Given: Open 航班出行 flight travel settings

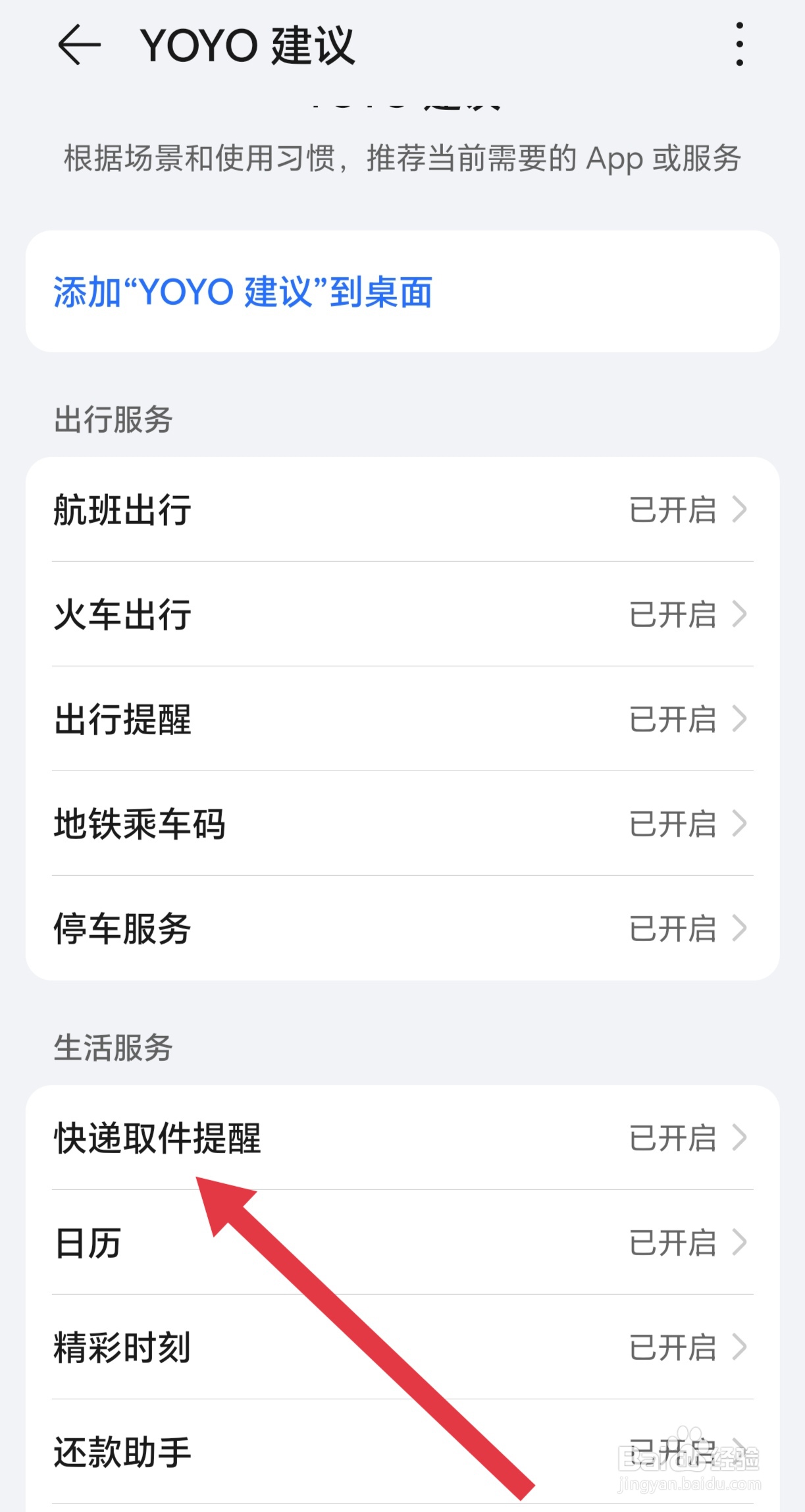Looking at the screenshot, I should click(x=402, y=510).
